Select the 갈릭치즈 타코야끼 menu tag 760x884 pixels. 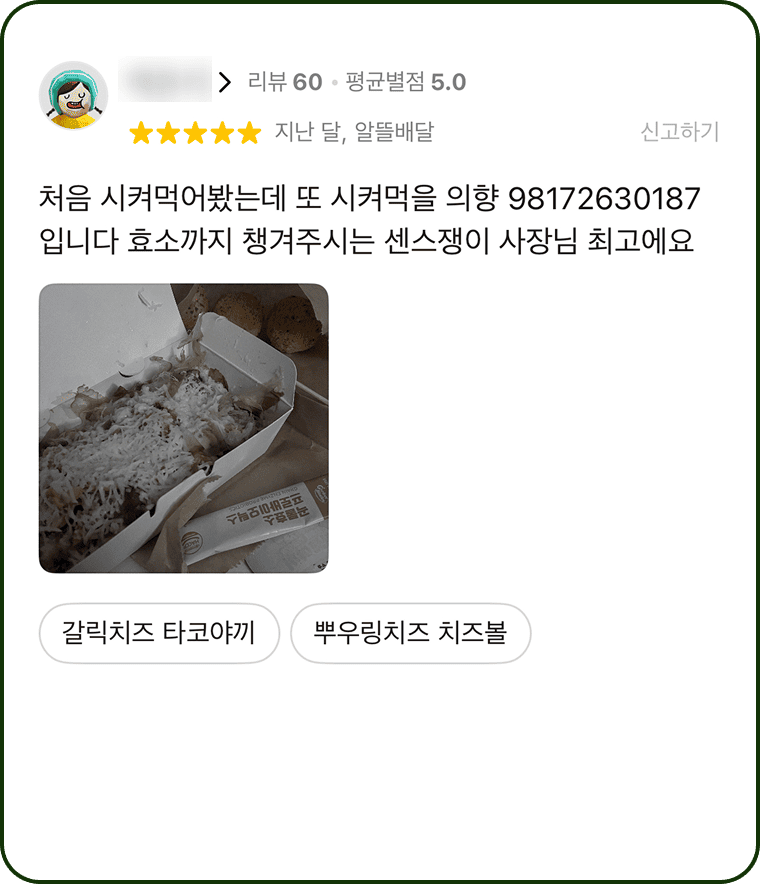158,632
